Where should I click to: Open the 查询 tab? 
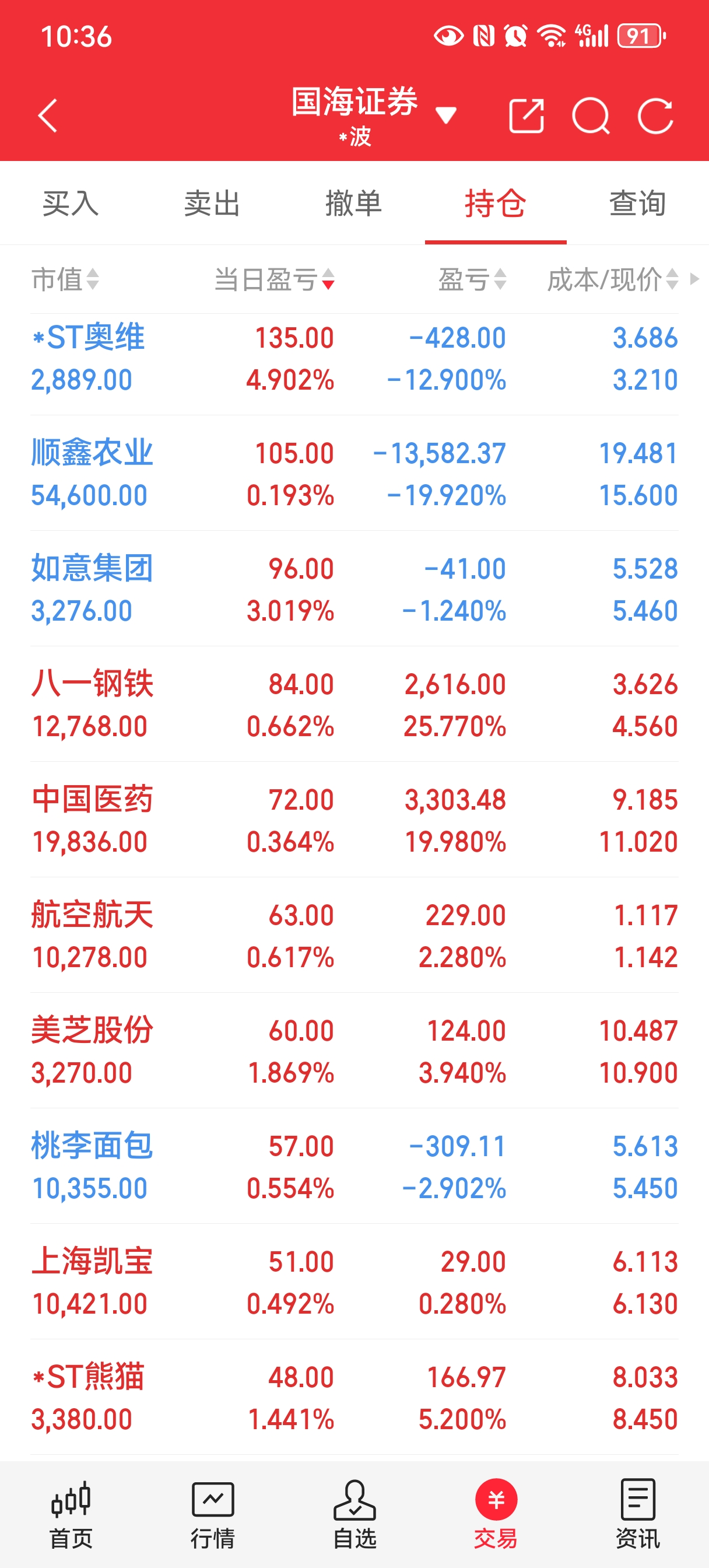(637, 204)
